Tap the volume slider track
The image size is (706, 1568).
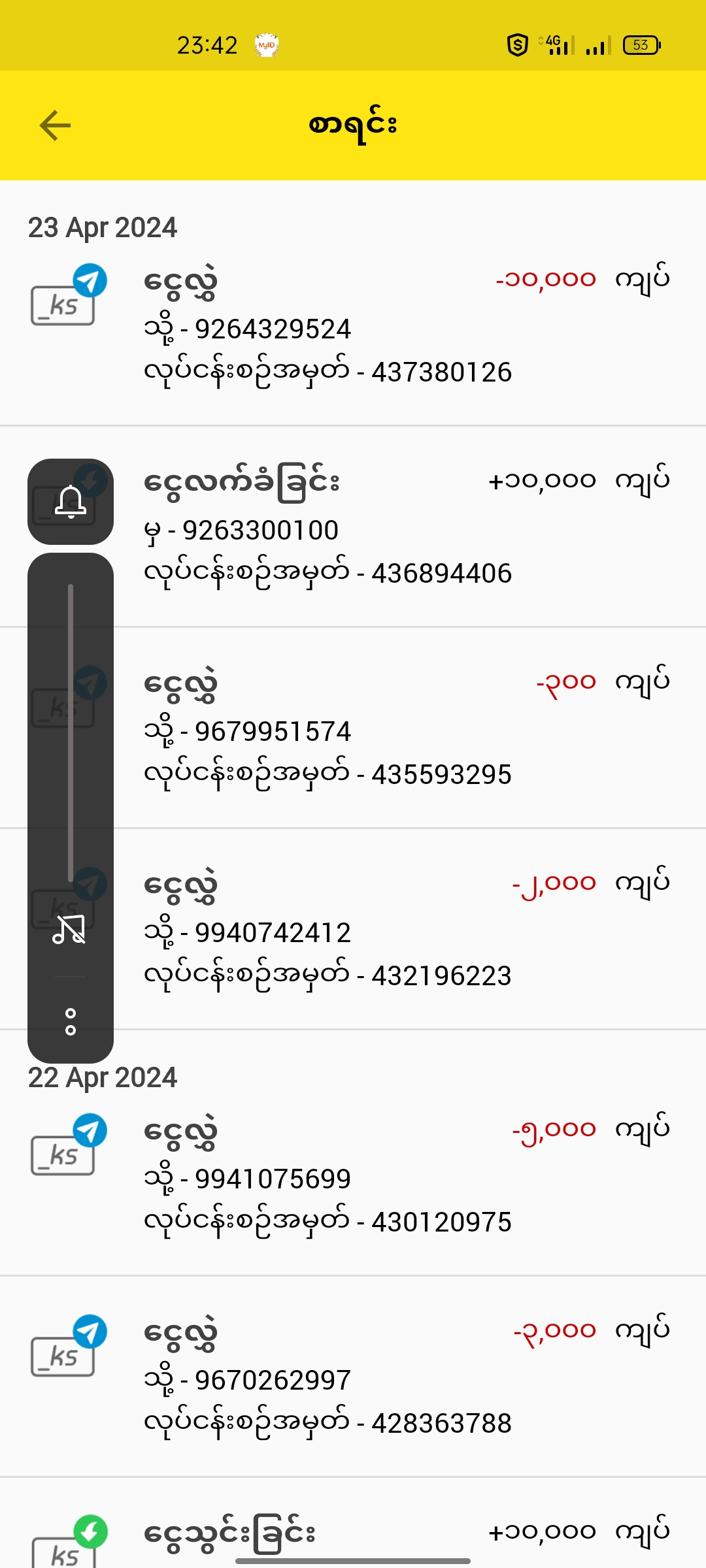click(71, 732)
